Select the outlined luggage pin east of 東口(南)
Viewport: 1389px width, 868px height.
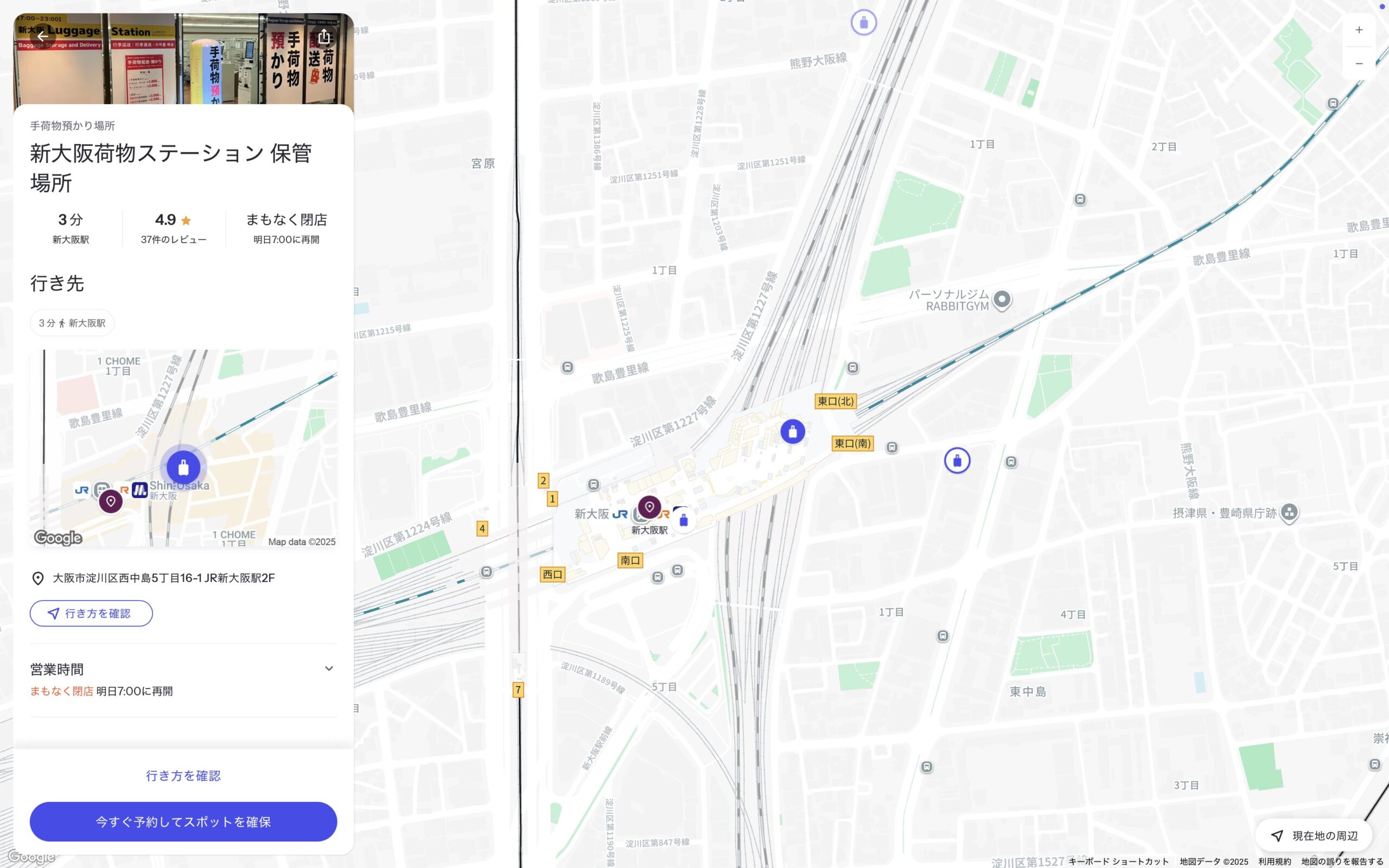(x=957, y=461)
